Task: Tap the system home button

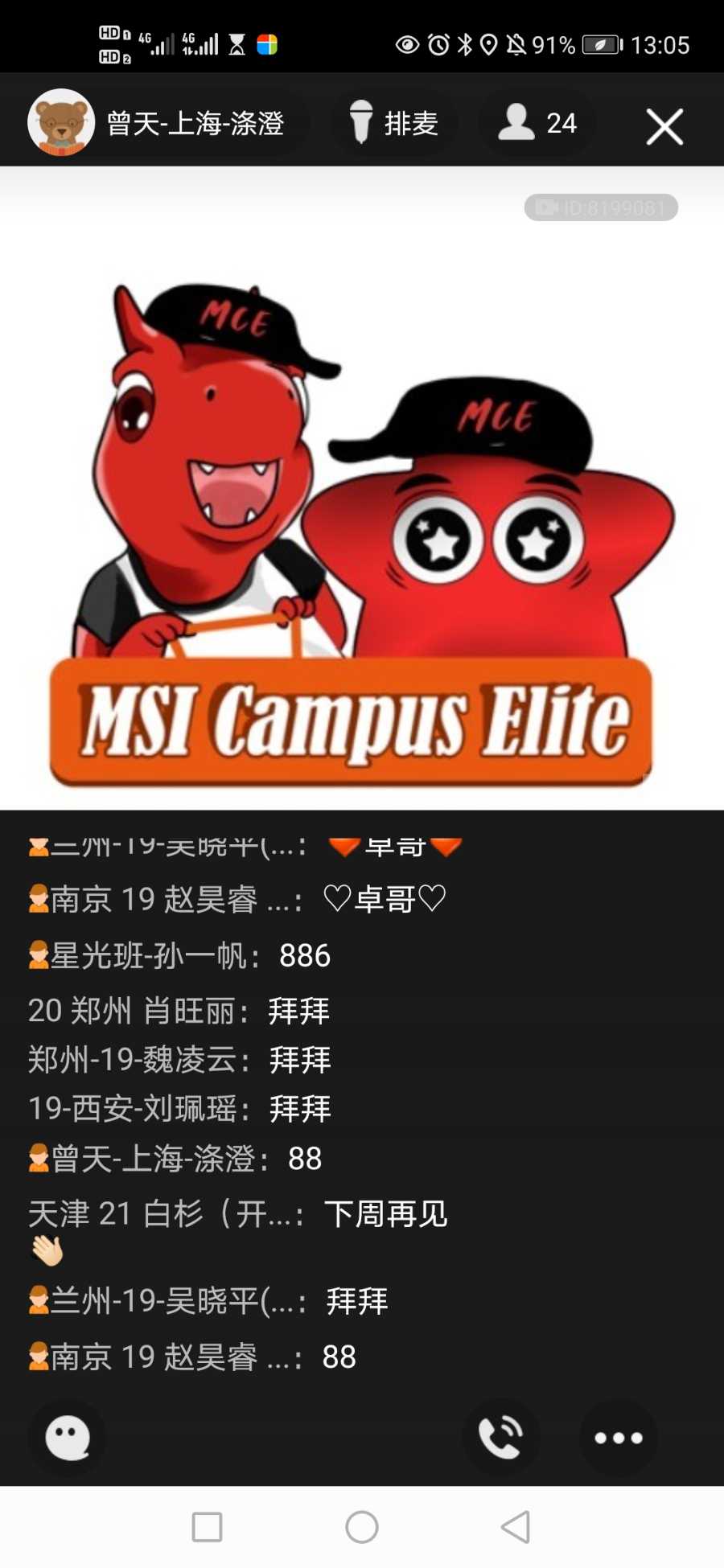Action: click(x=361, y=1526)
